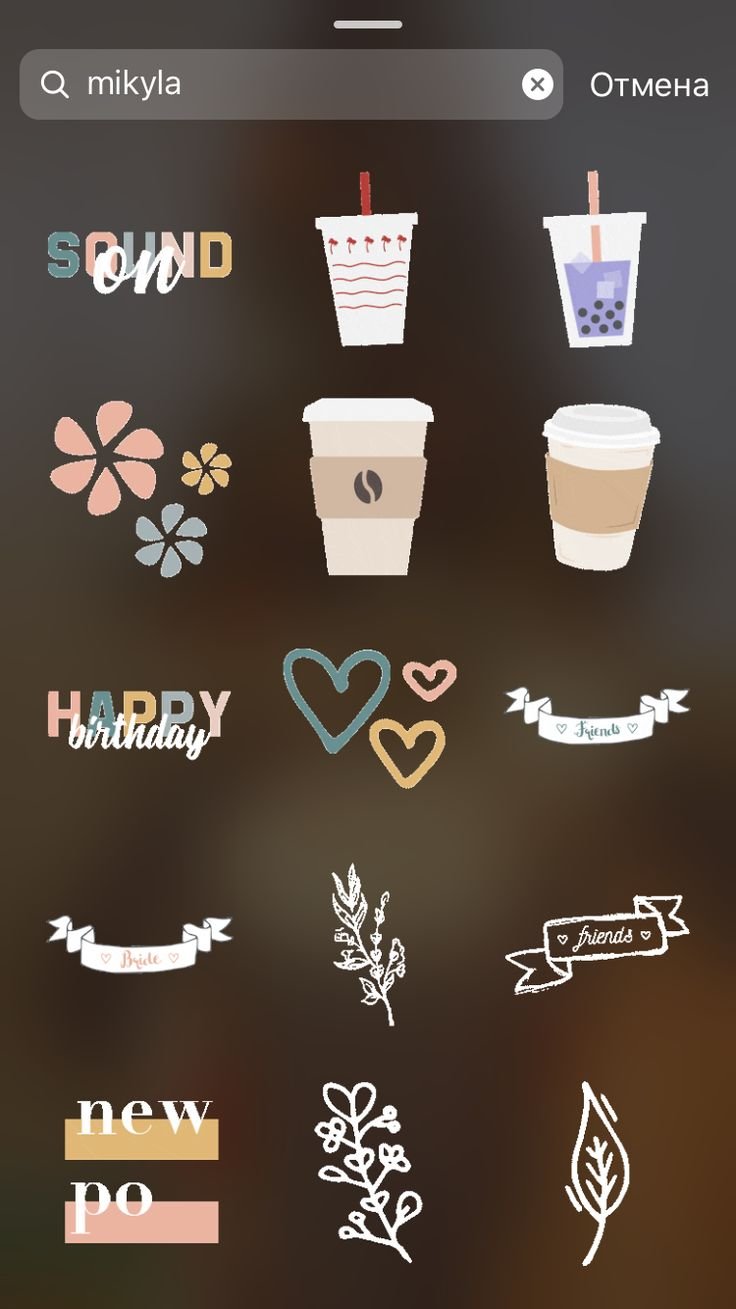Select the SOUND on sticker
This screenshot has height=1309, width=736.
[140, 259]
